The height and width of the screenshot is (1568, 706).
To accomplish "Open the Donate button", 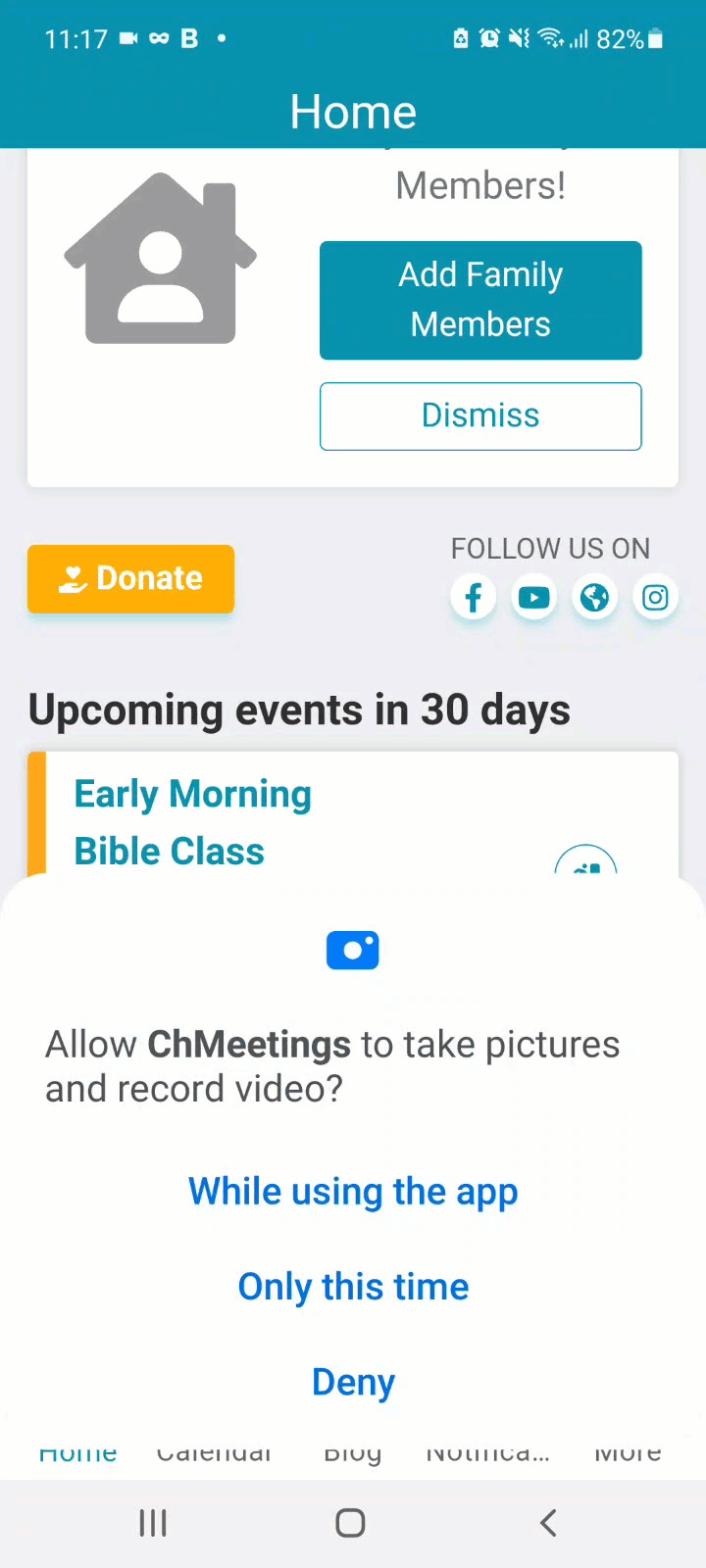I will 130,578.
